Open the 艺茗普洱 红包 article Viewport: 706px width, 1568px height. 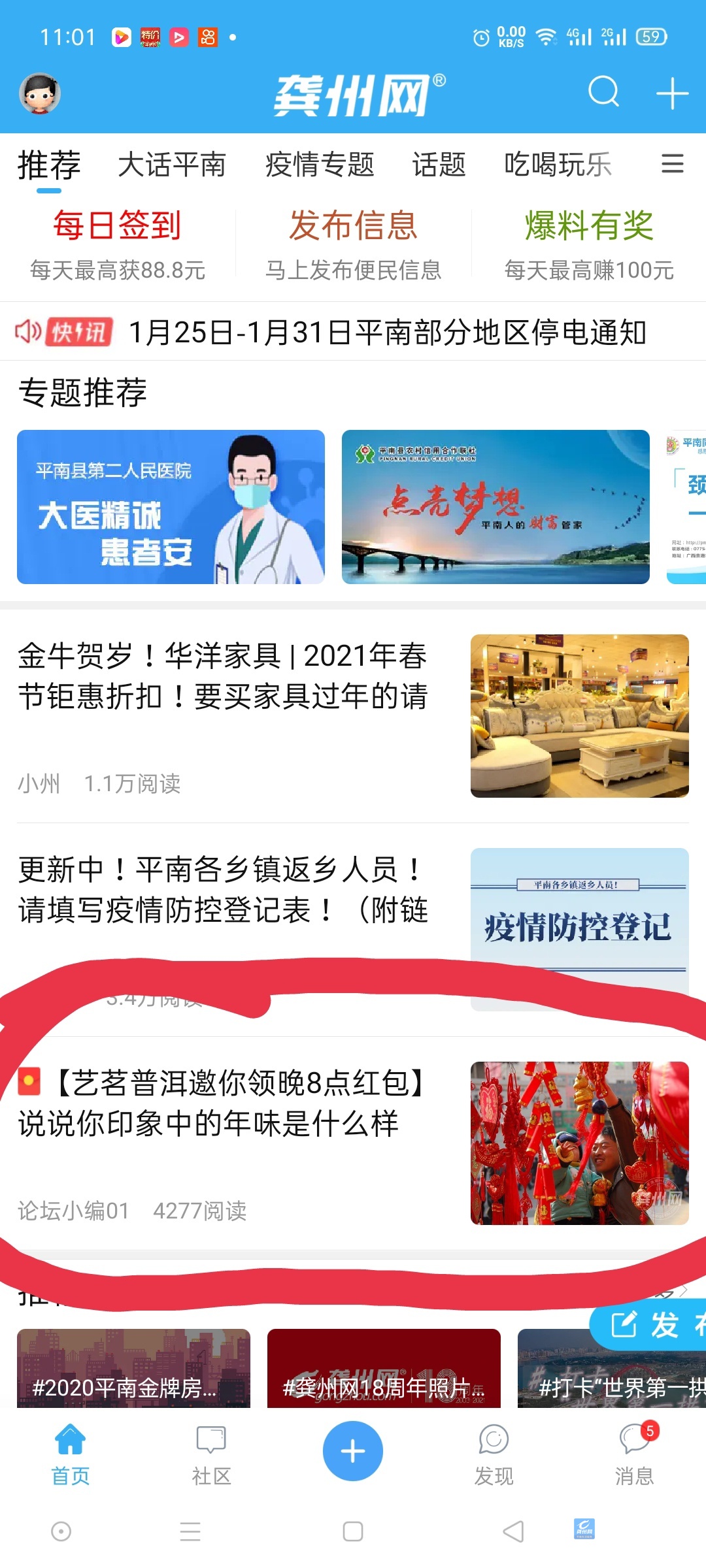(x=222, y=1104)
